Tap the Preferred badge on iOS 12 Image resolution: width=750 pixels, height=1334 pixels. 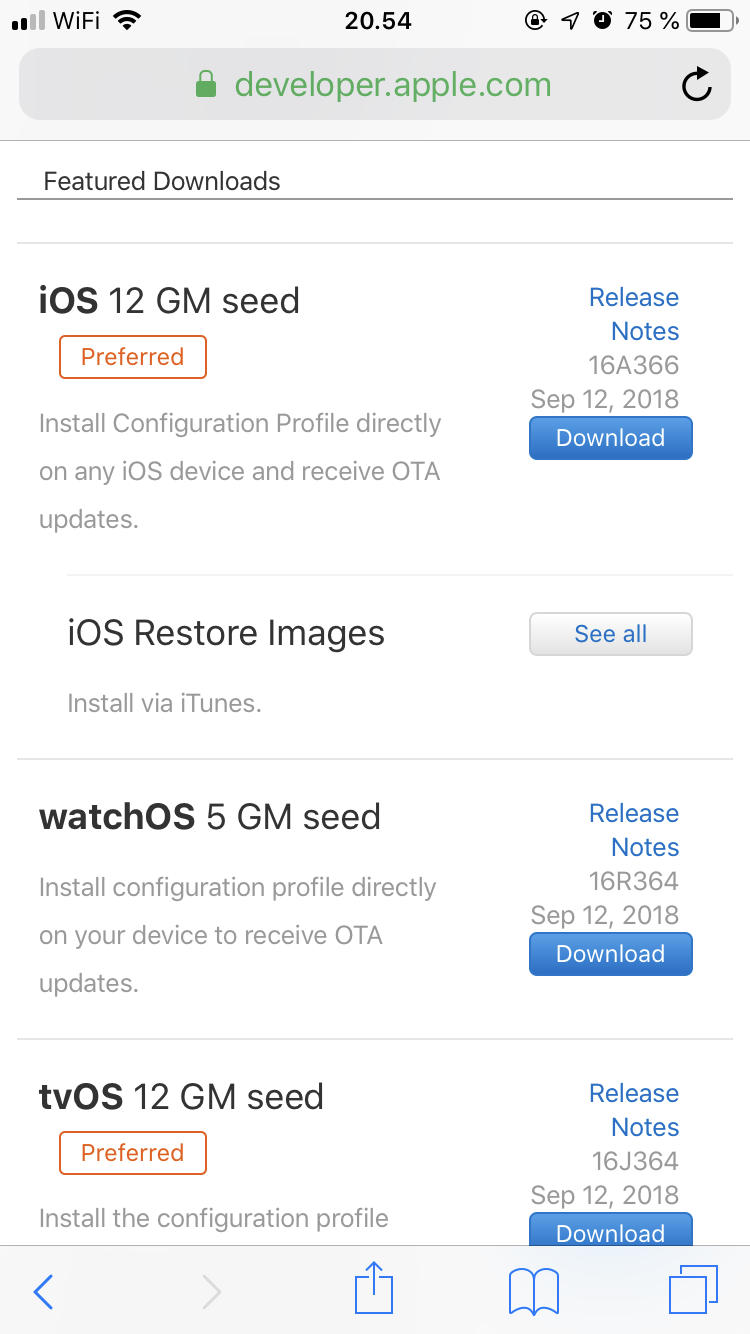click(x=132, y=356)
